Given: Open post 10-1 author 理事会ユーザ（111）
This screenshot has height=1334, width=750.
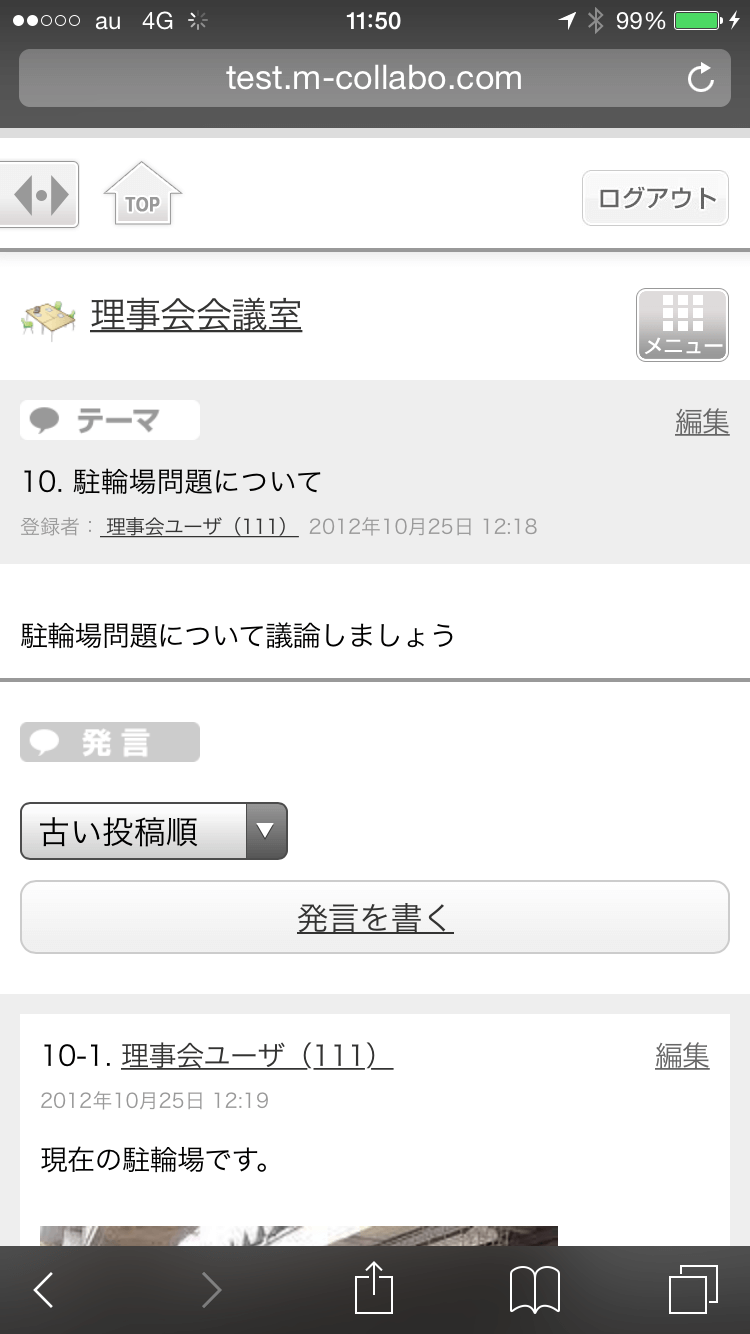Looking at the screenshot, I should coord(257,1055).
